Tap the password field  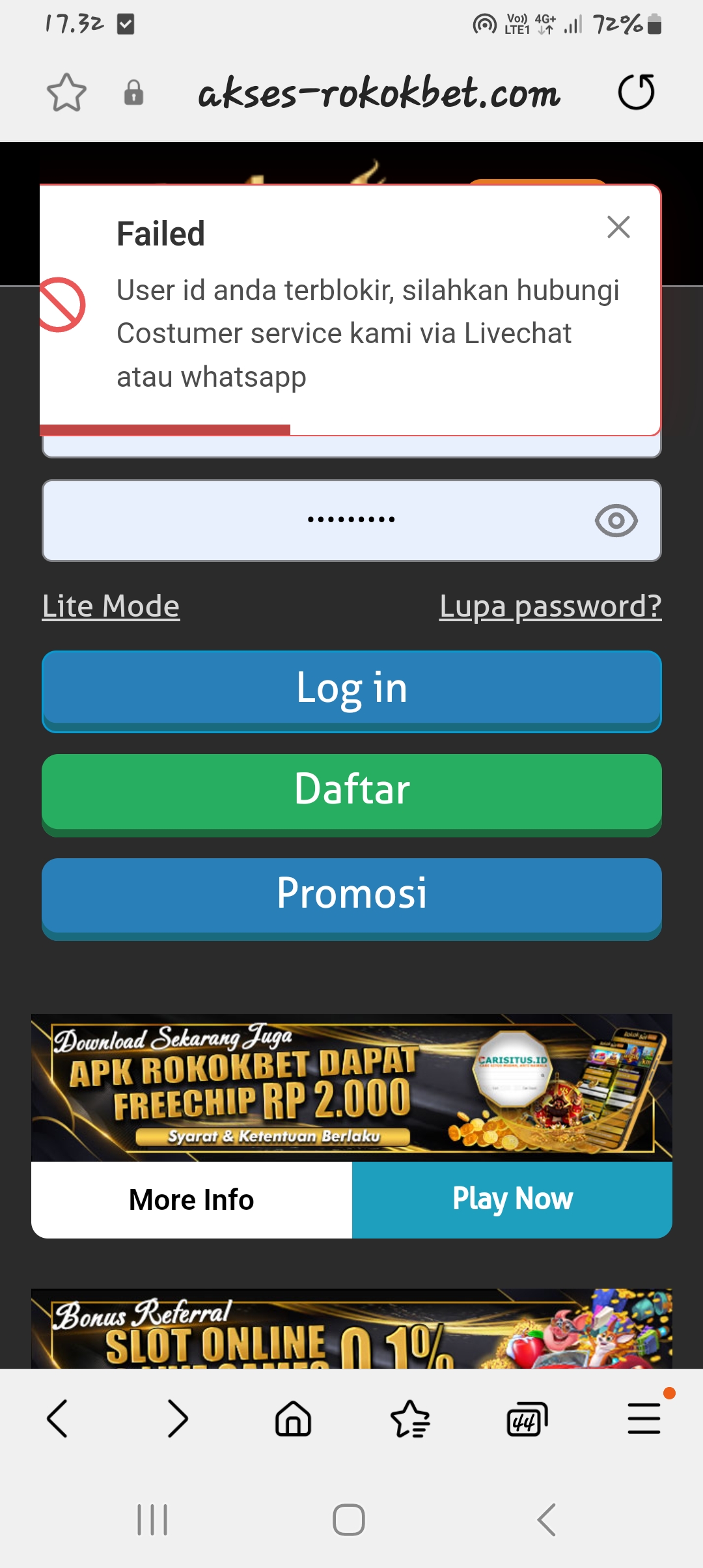coord(312,520)
